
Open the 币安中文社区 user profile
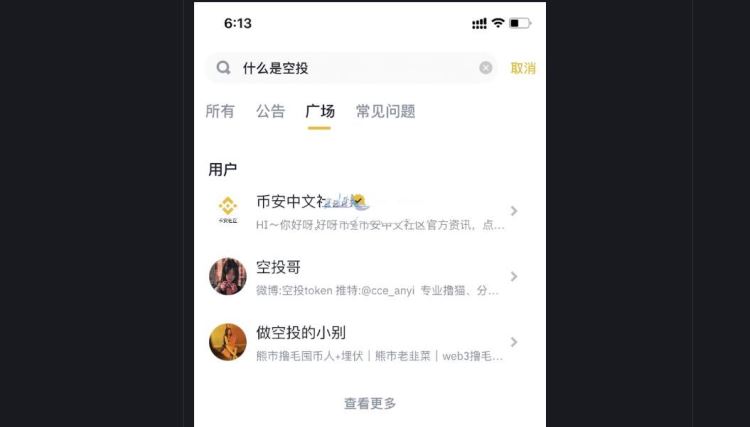pos(365,211)
